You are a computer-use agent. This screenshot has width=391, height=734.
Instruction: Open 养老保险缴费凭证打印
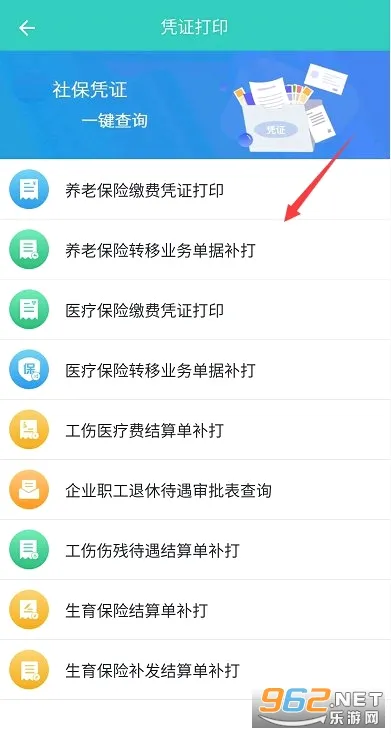coord(195,190)
